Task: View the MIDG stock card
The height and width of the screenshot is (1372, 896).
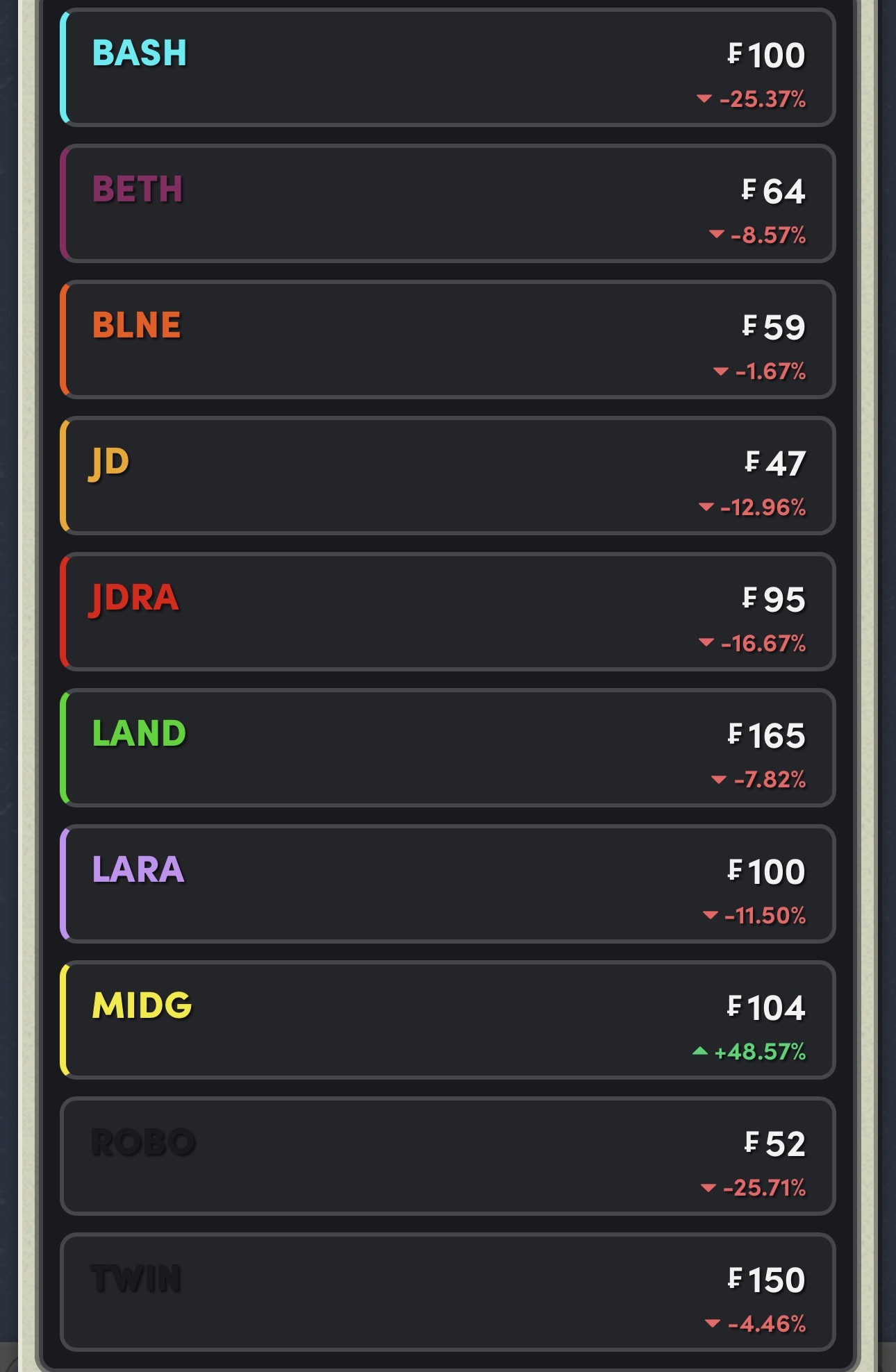Action: point(447,1021)
